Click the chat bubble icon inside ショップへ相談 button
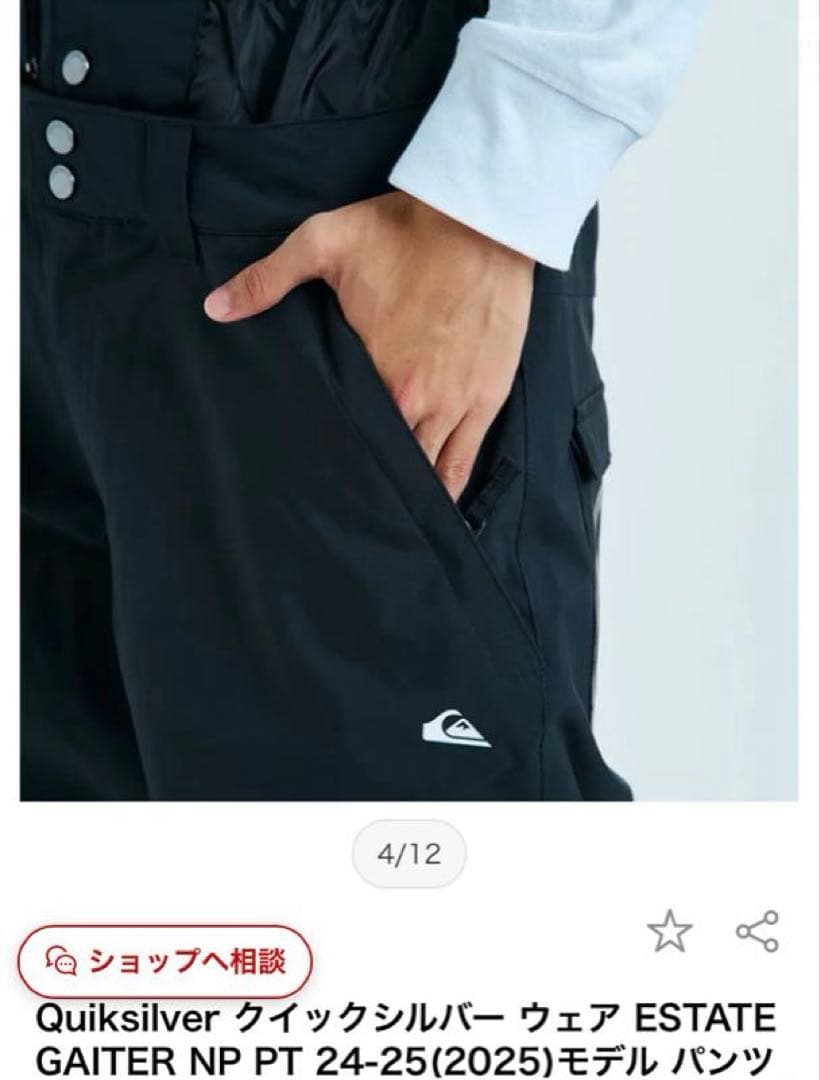The height and width of the screenshot is (1080, 820). (64, 963)
